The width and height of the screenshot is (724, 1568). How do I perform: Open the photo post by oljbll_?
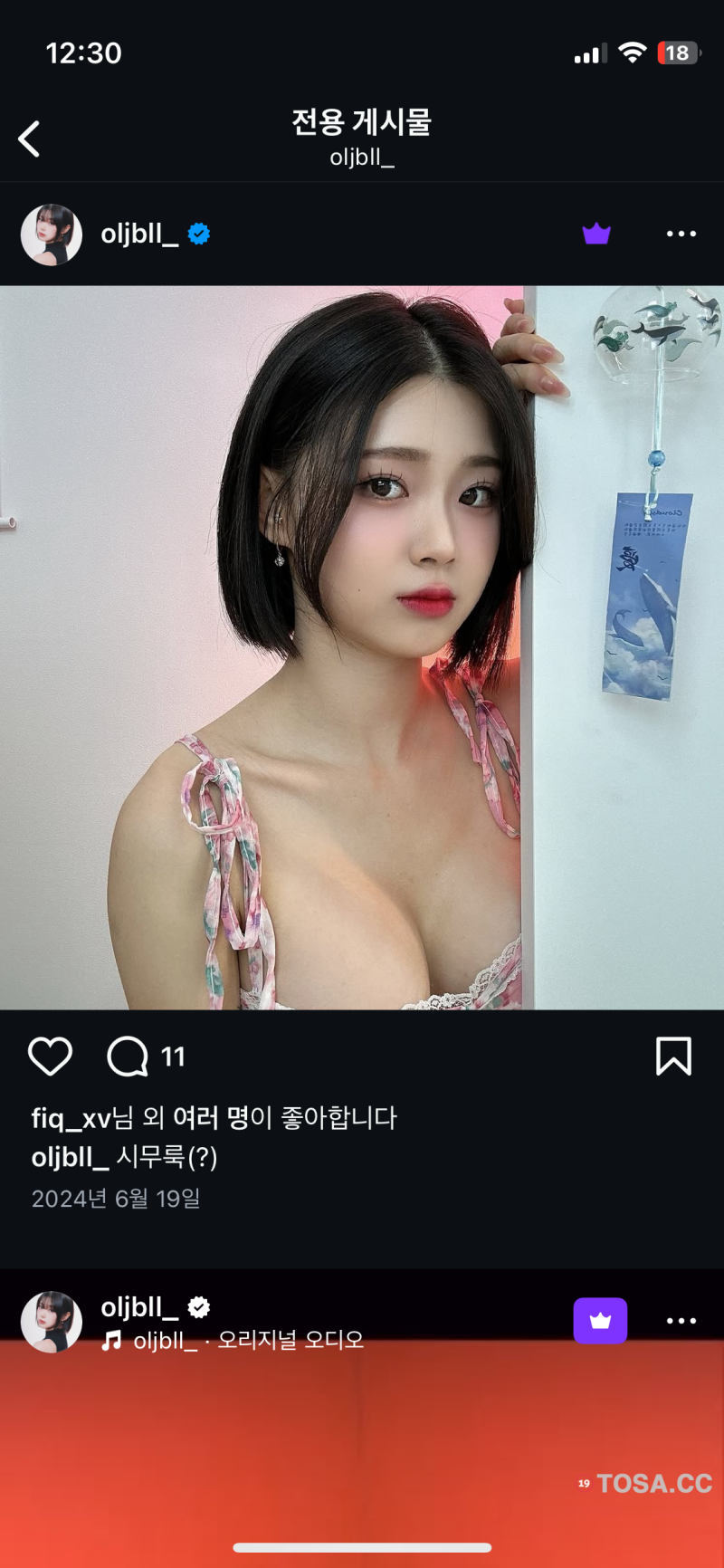[362, 647]
